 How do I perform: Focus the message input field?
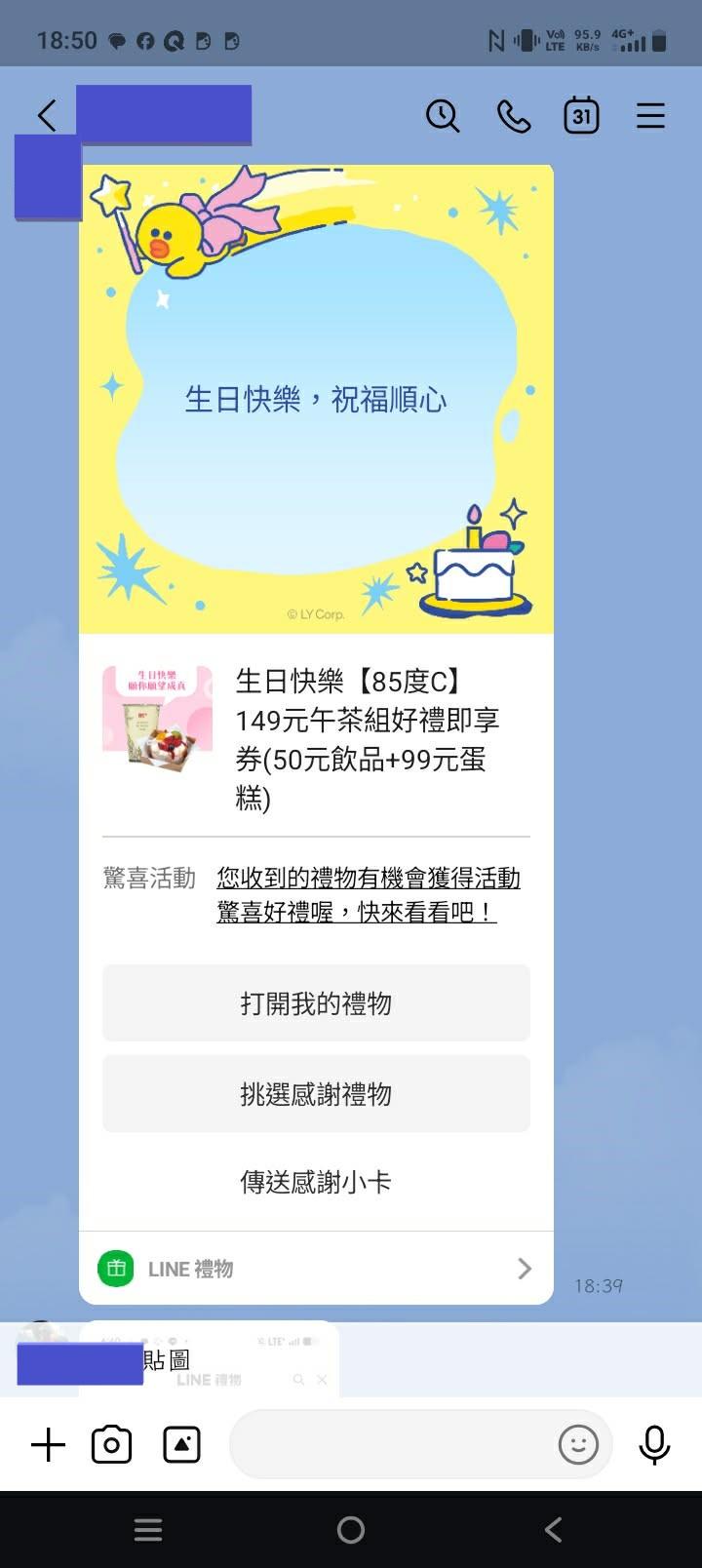pyautogui.click(x=390, y=1445)
